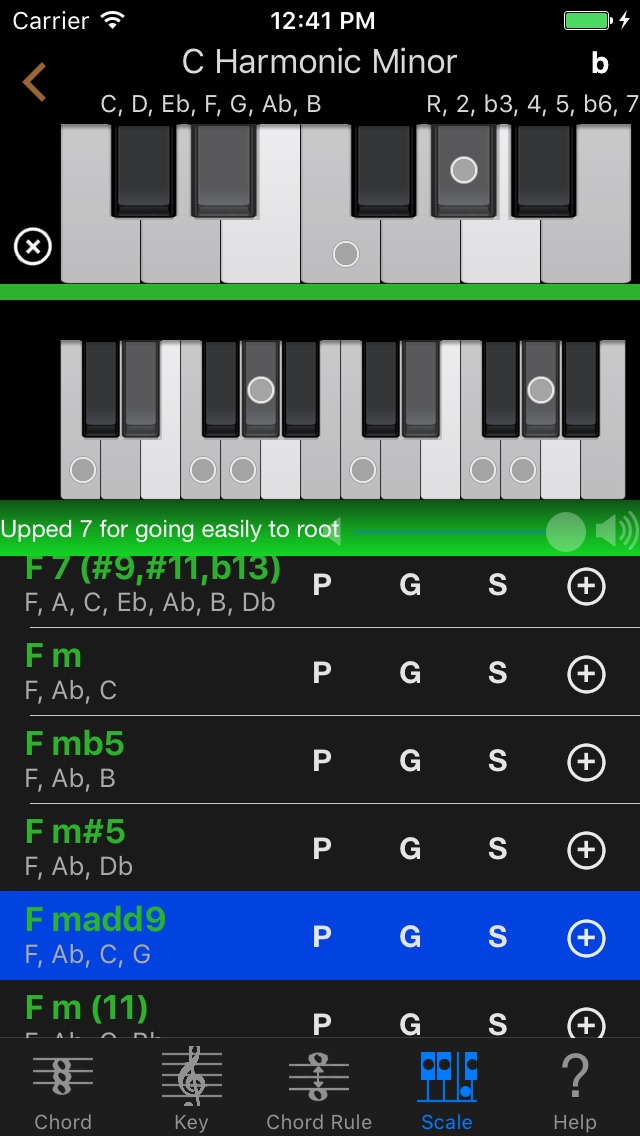Image resolution: width=640 pixels, height=1136 pixels.
Task: Add F madd9 chord with plus icon
Action: pyautogui.click(x=586, y=937)
